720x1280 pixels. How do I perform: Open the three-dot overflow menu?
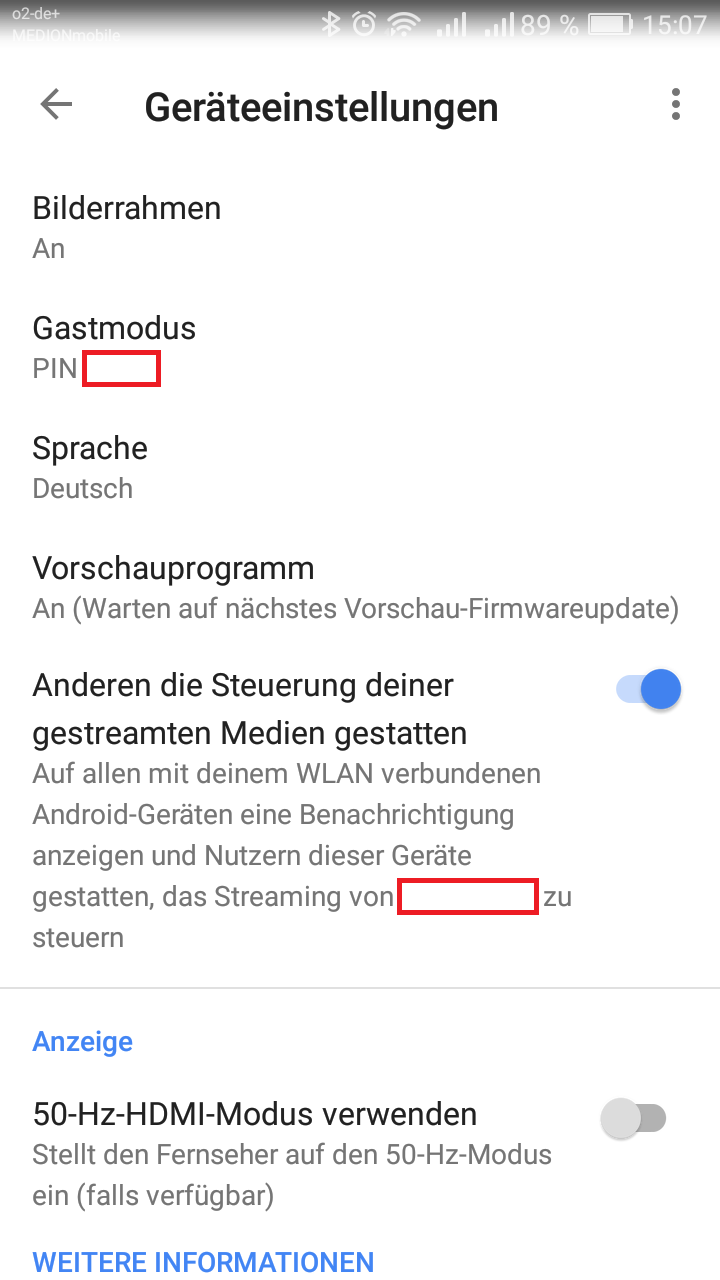click(677, 105)
